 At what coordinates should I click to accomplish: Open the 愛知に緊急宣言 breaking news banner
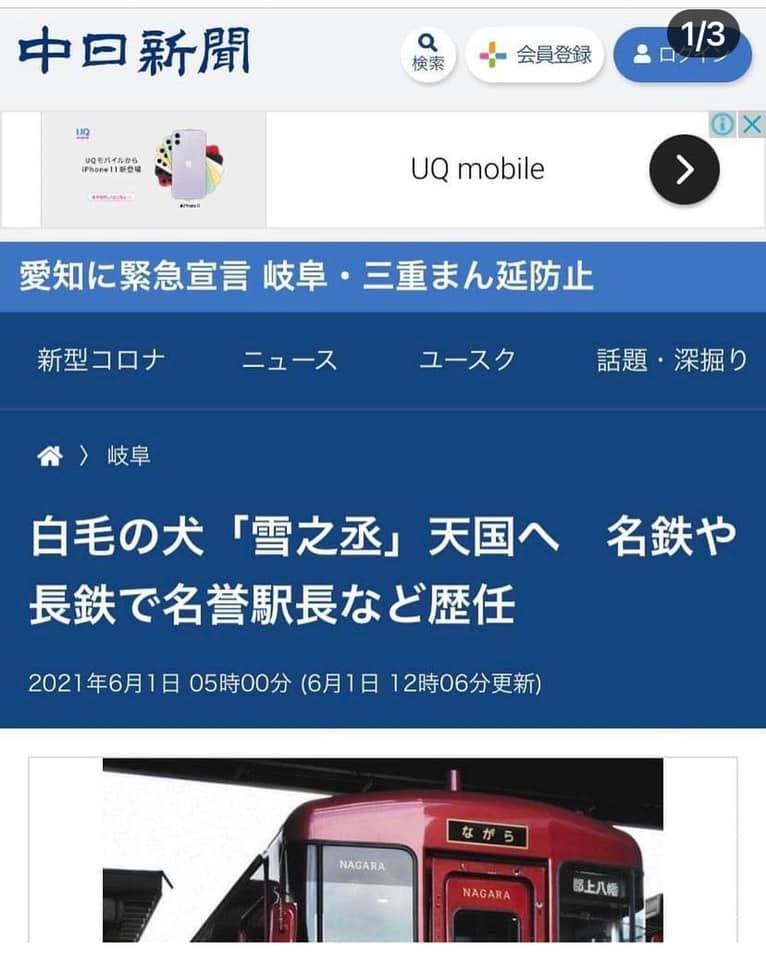coord(307,276)
